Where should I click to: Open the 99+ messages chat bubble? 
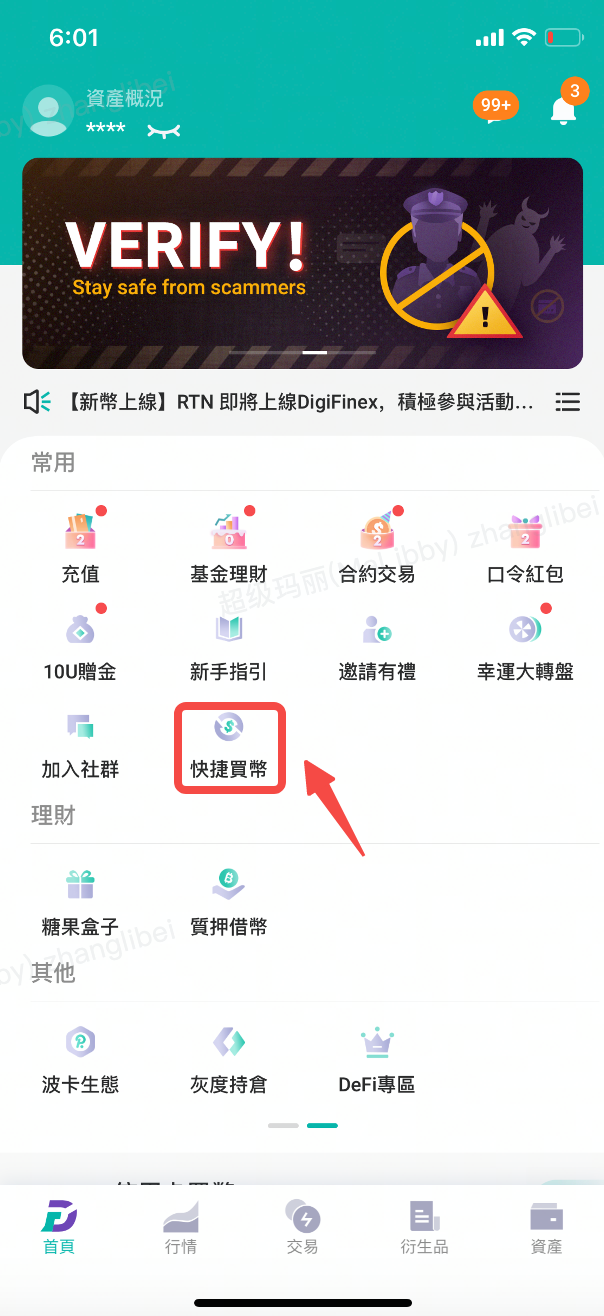pyautogui.click(x=496, y=106)
